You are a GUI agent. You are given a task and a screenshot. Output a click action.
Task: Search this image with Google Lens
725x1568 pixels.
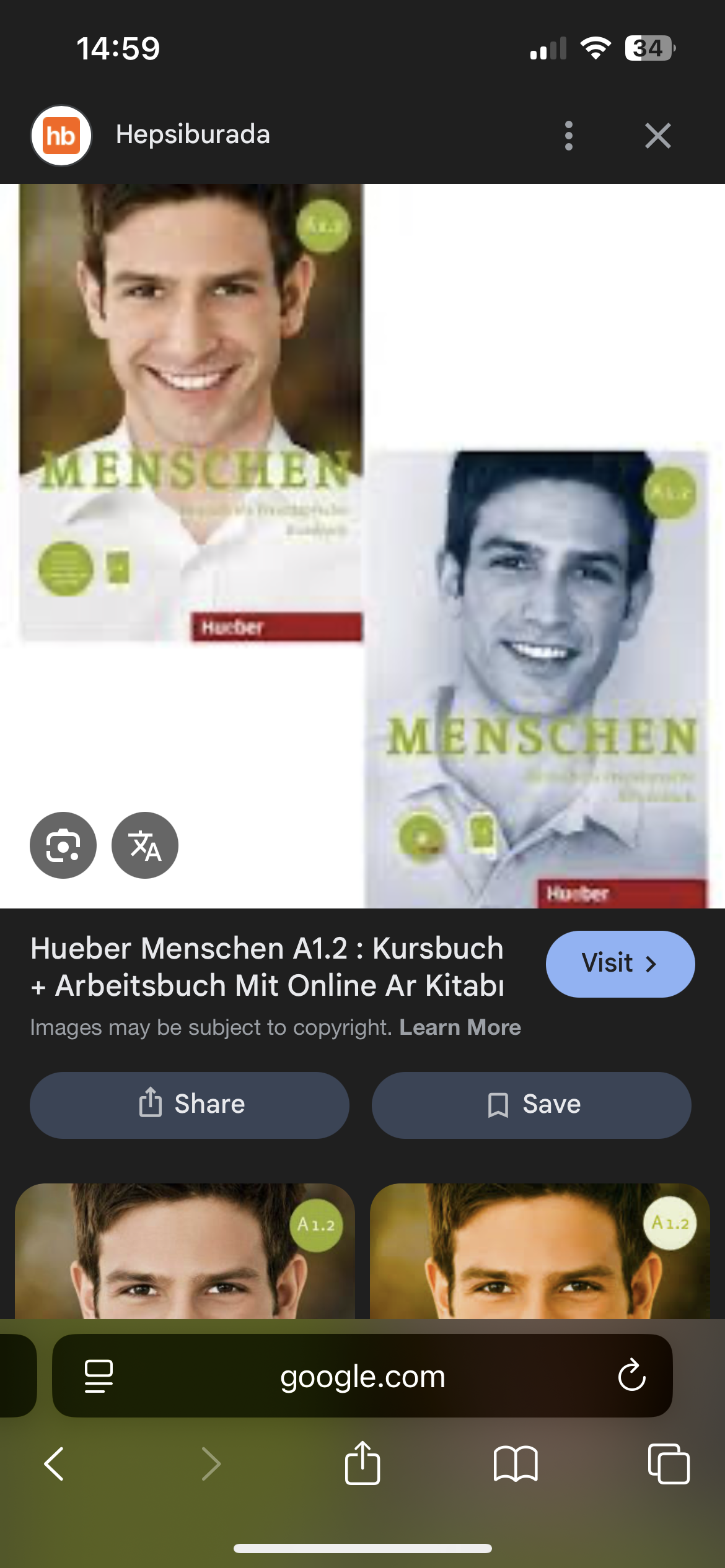(63, 845)
